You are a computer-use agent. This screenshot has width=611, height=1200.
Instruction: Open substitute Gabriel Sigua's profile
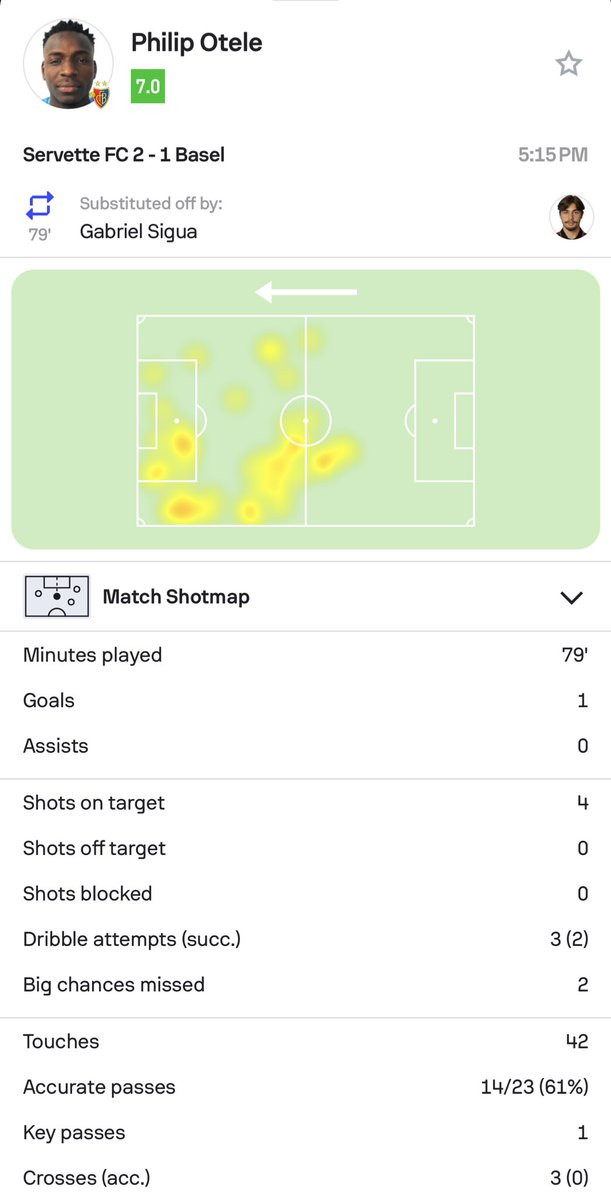571,217
